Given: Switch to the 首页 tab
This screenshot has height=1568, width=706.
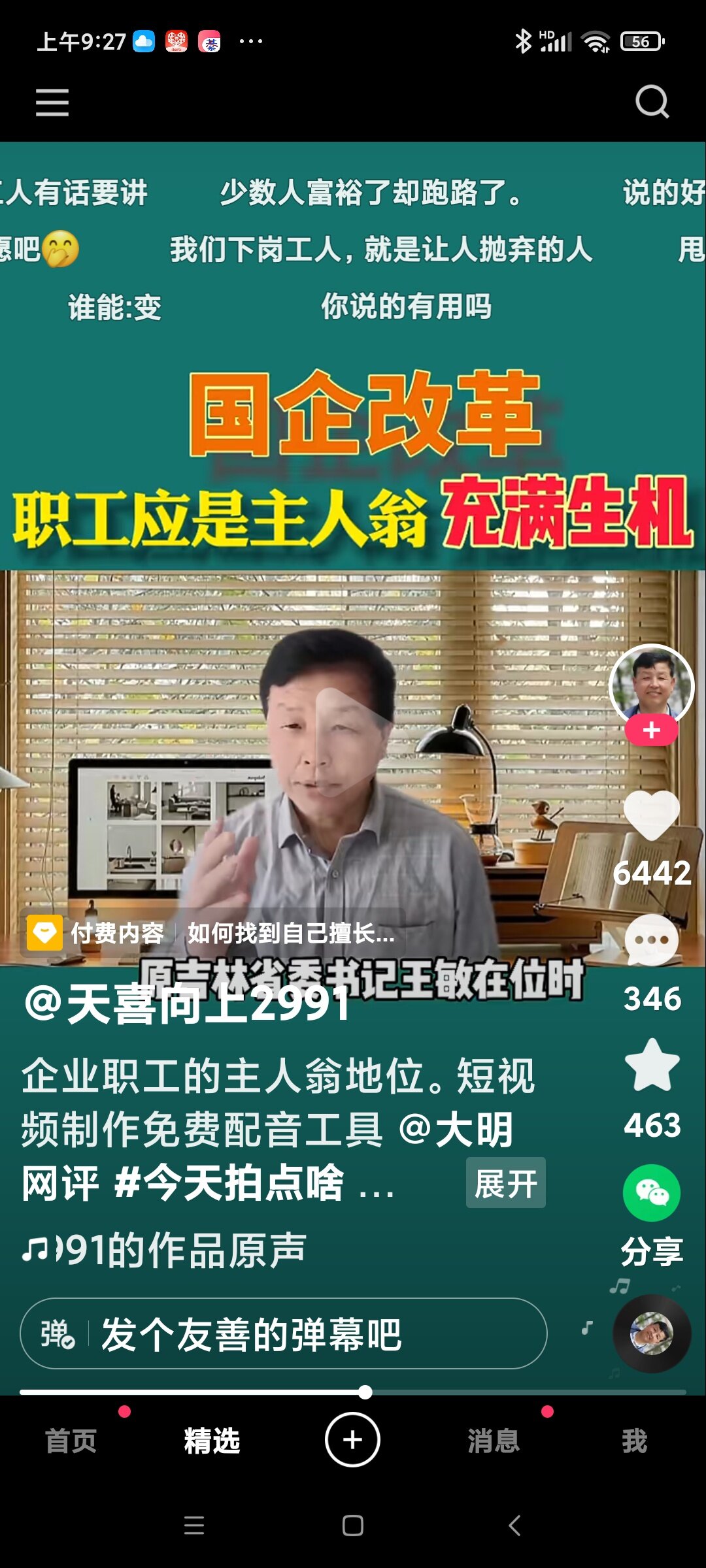Looking at the screenshot, I should tap(71, 1441).
